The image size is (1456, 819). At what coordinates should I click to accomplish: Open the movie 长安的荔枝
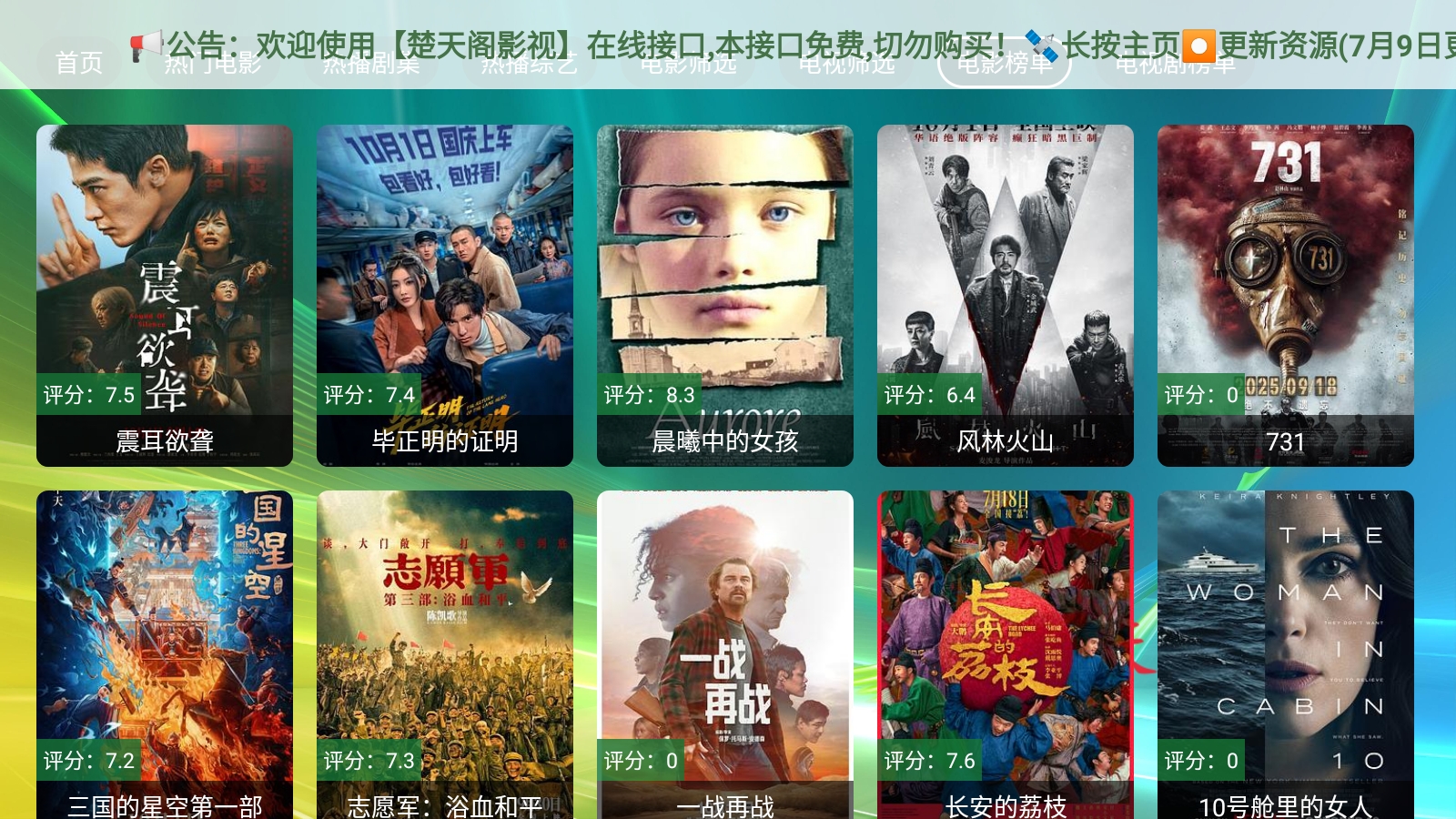(1006, 655)
